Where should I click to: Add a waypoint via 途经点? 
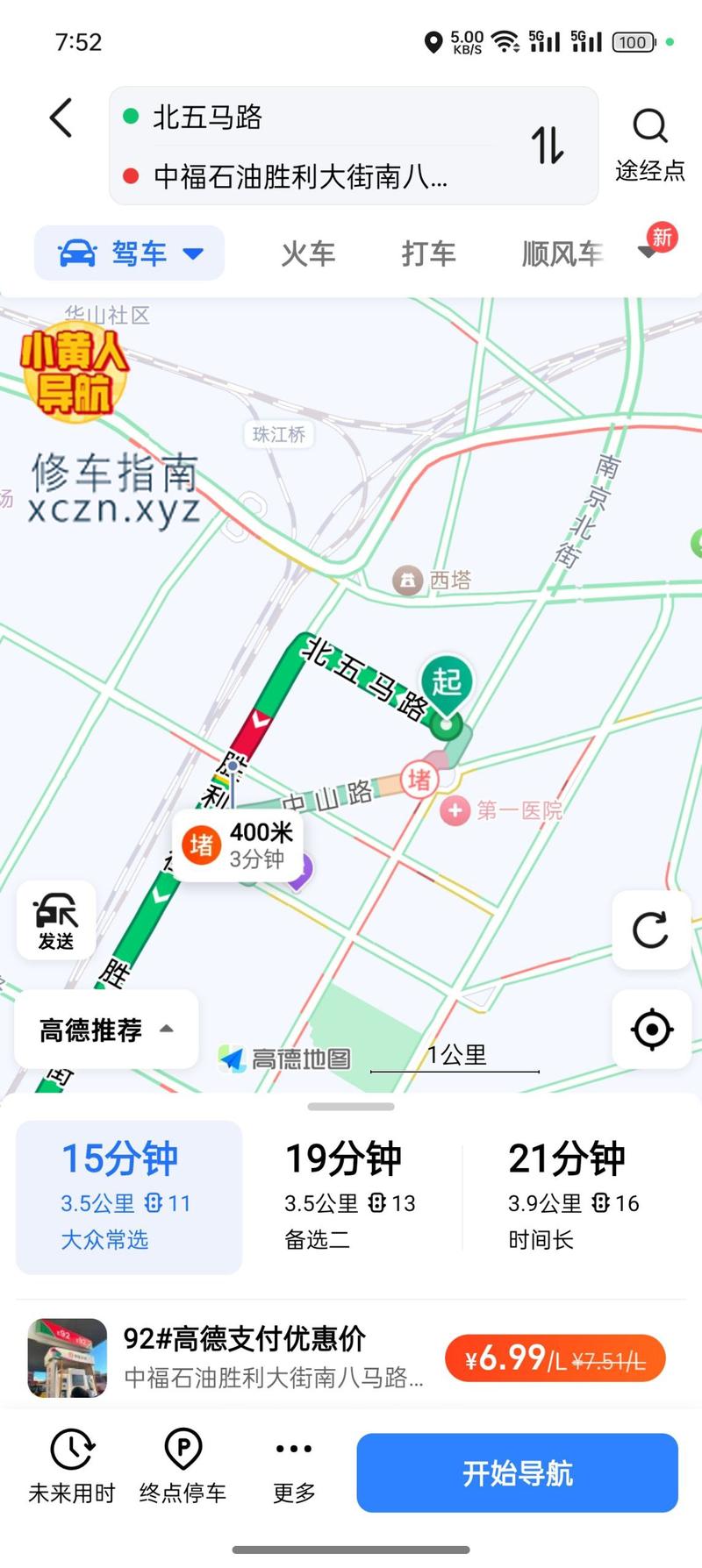pyautogui.click(x=649, y=146)
